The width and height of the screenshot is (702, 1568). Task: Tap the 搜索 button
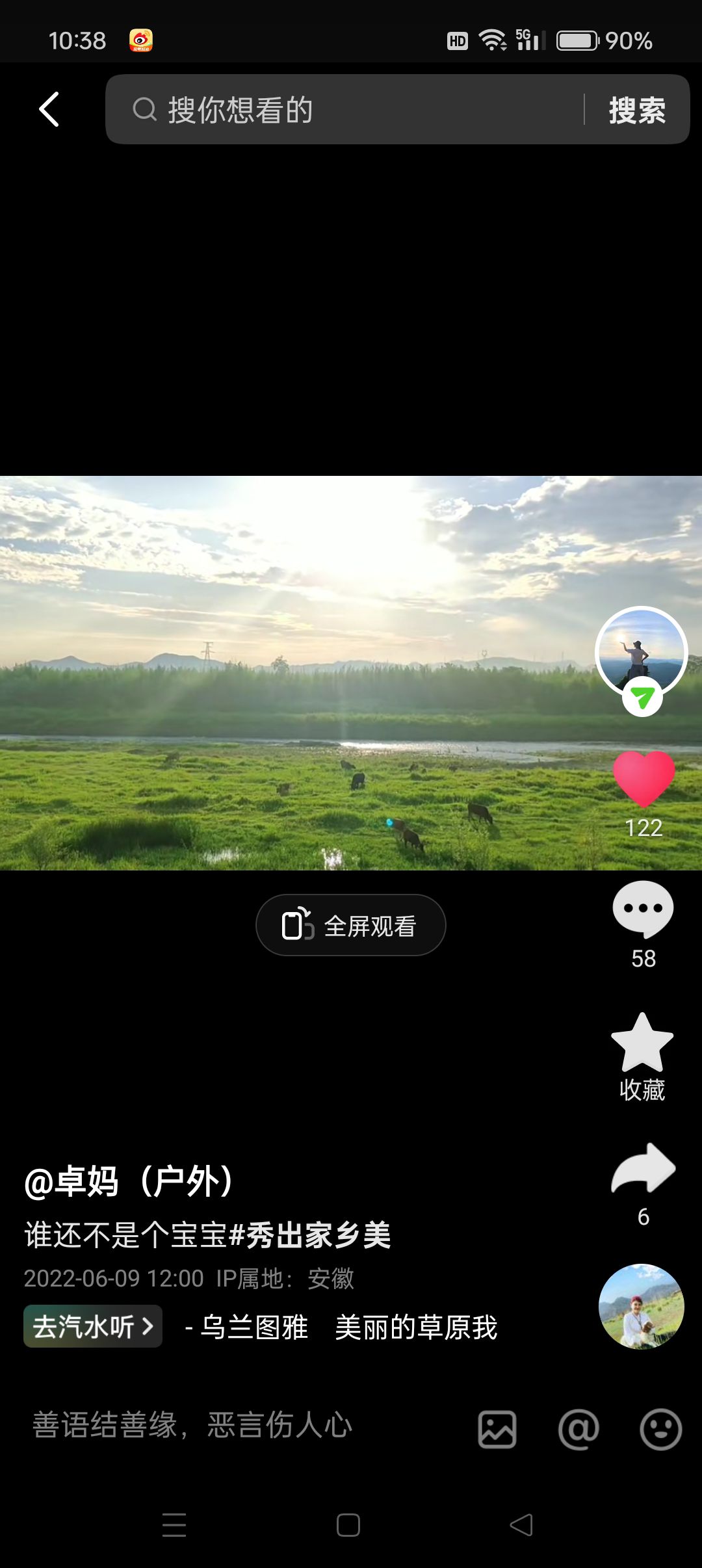[x=637, y=109]
